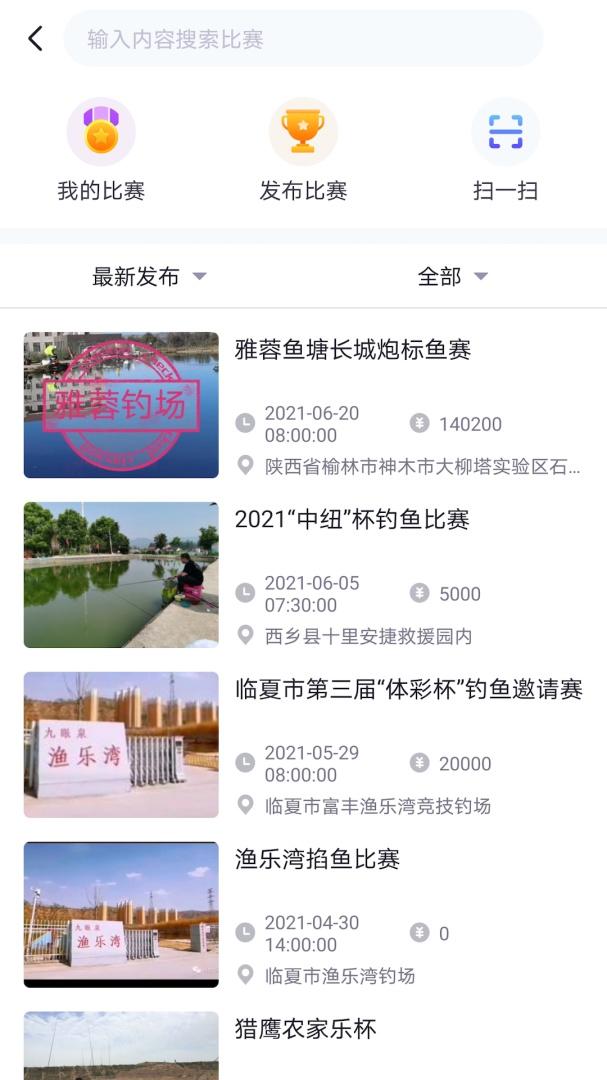607x1080 pixels.
Task: Launch the 扫一扫 scanner
Action: [x=505, y=150]
